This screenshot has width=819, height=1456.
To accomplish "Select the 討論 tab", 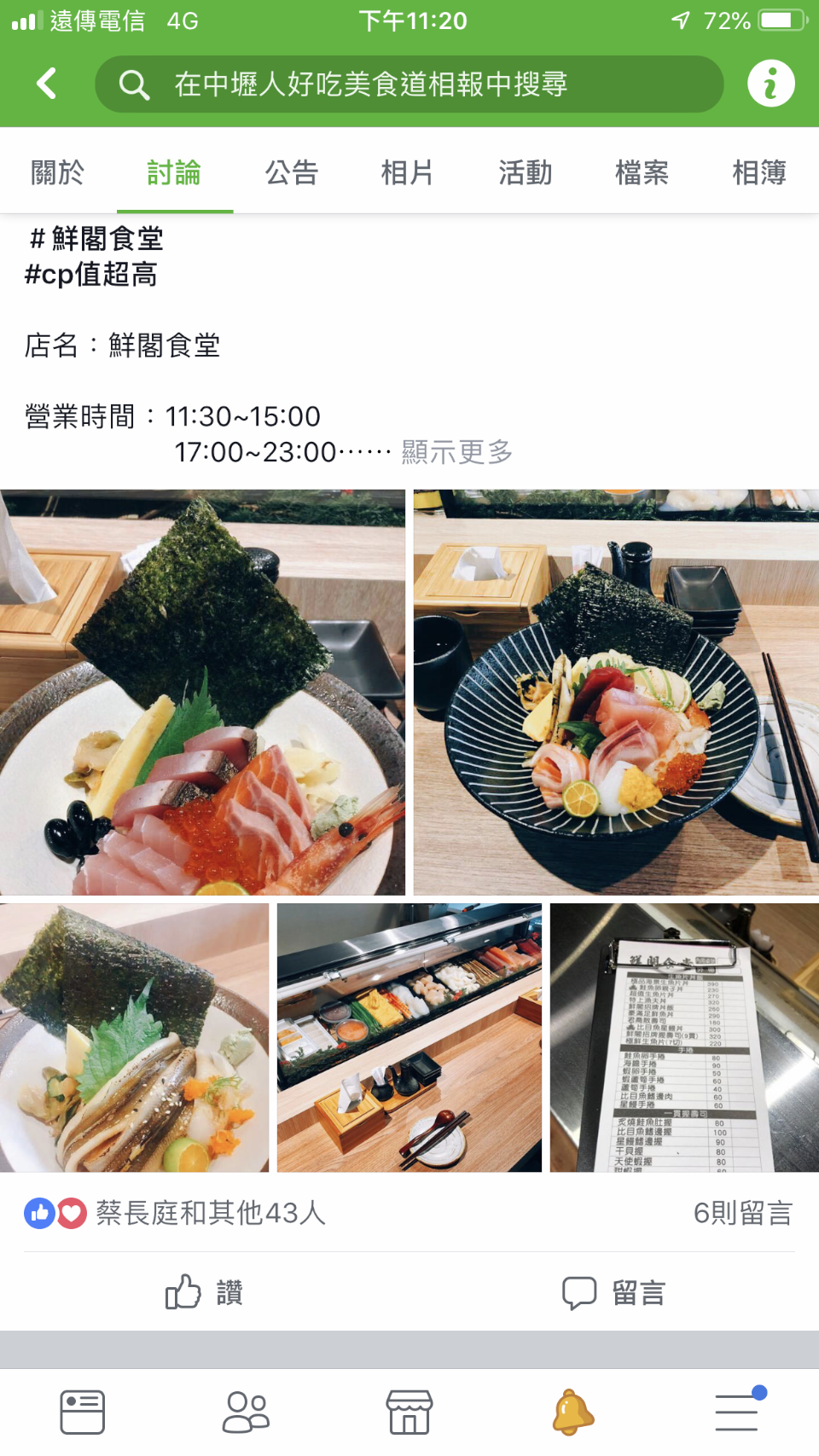I will point(175,172).
